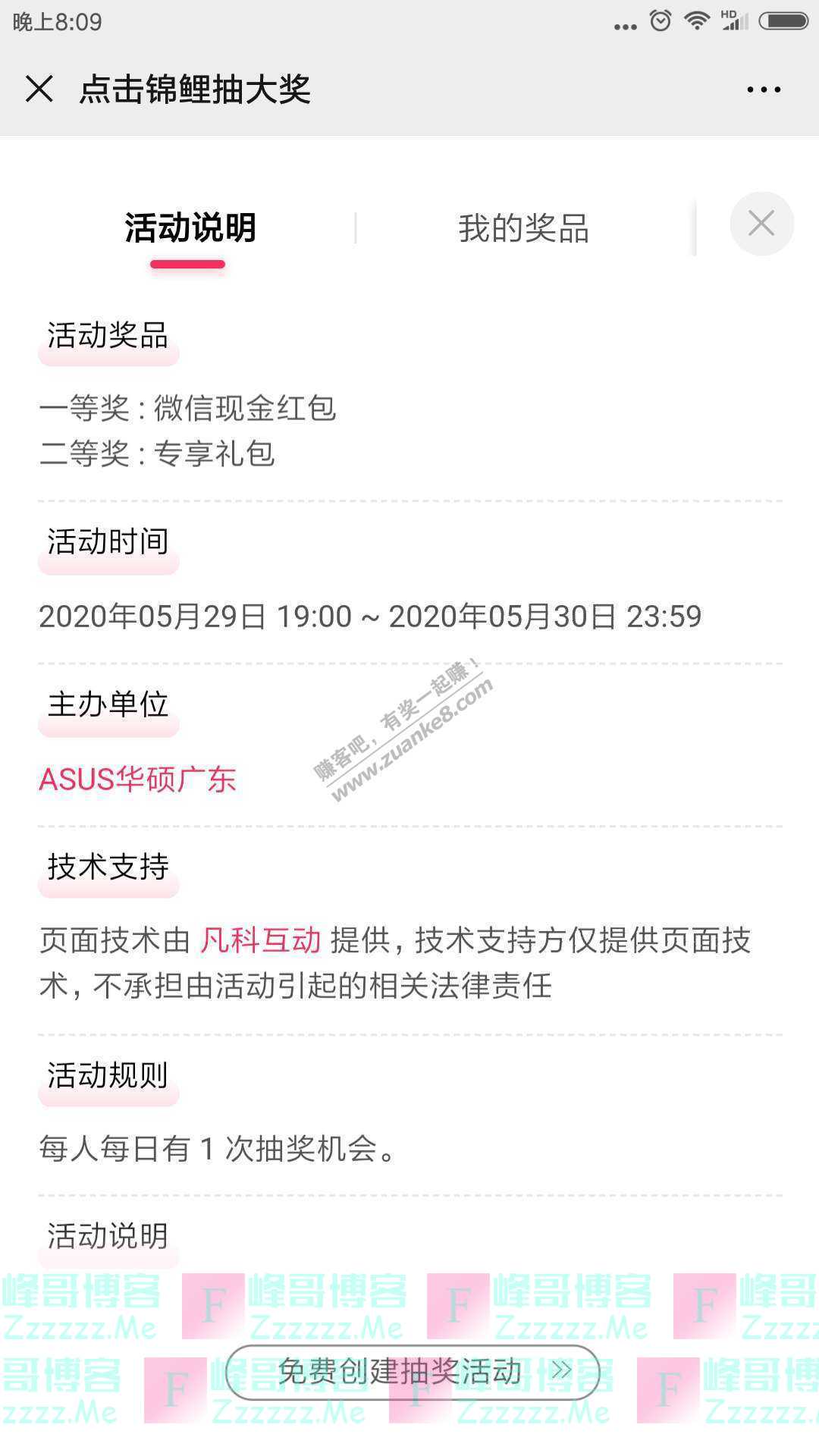Switch to the 我的奖品 tab
Viewport: 819px width, 1456px height.
pyautogui.click(x=523, y=228)
